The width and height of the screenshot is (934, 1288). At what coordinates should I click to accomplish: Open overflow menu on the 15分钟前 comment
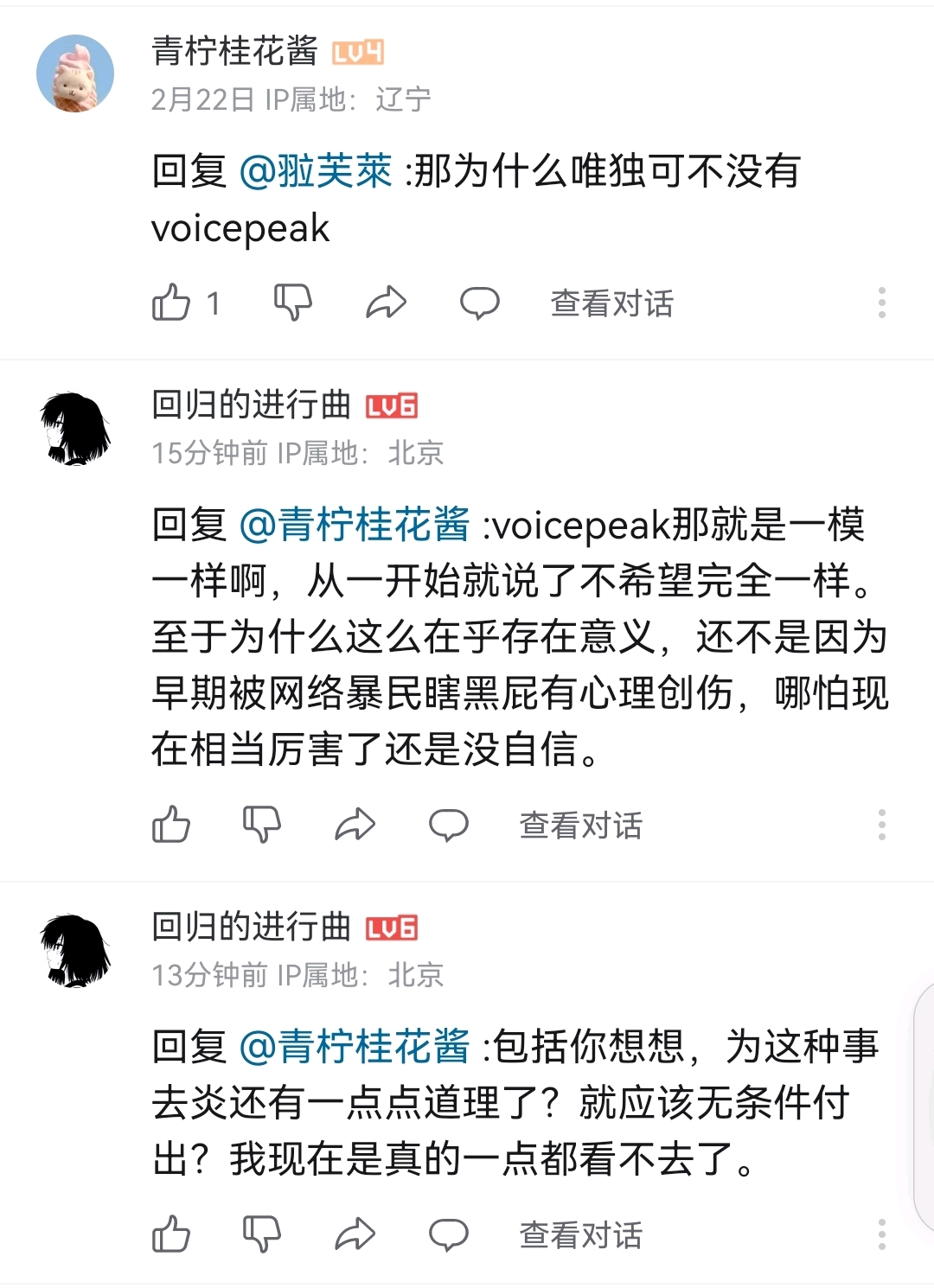pyautogui.click(x=881, y=825)
